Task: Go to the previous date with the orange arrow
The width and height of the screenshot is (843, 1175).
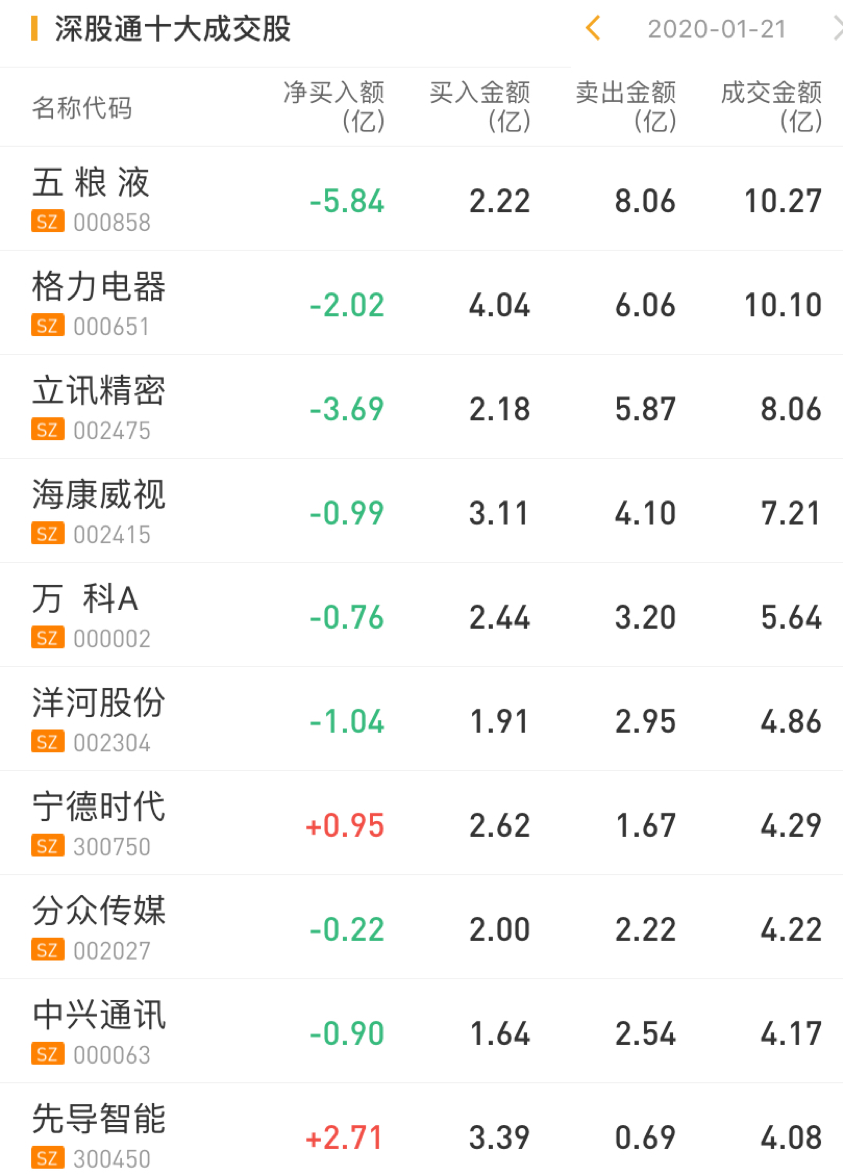Action: point(593,28)
